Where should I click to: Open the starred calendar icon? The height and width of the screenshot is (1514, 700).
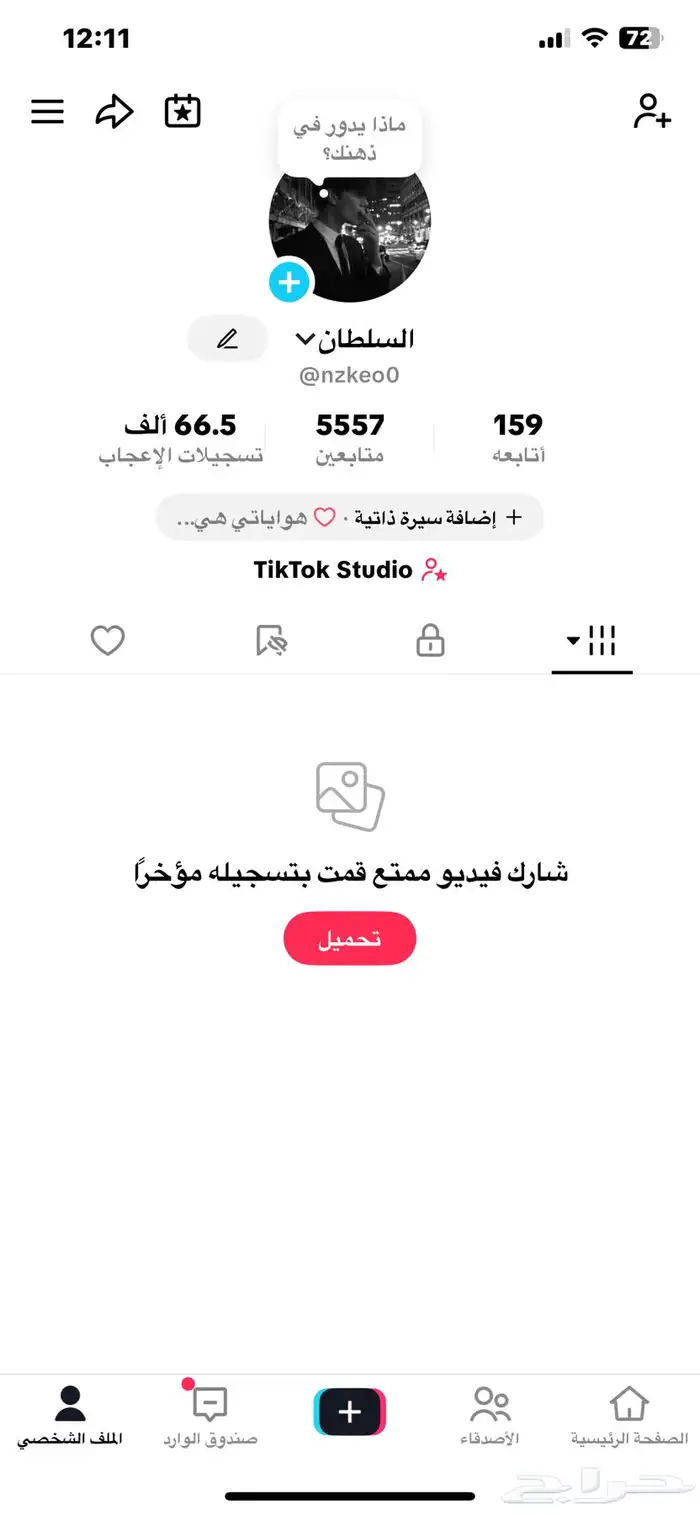point(183,112)
